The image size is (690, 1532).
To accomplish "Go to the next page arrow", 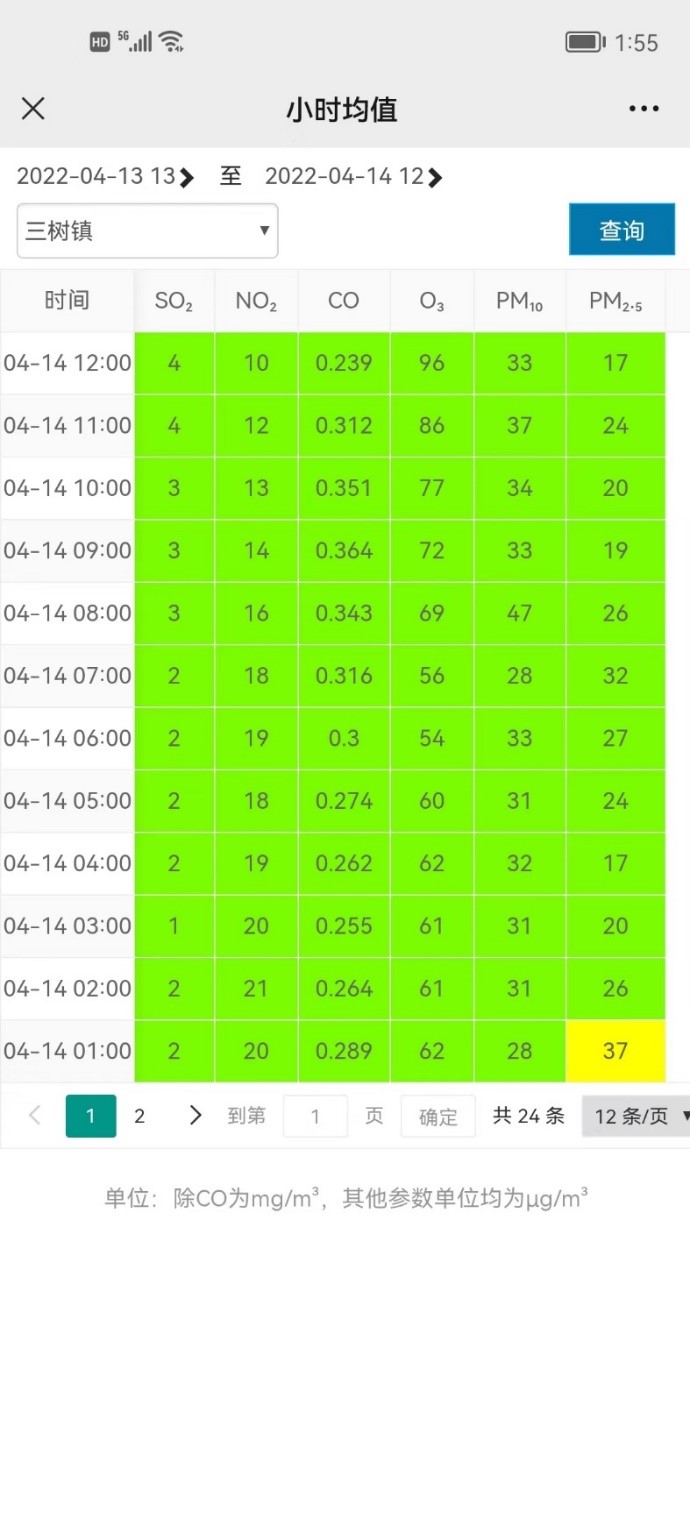I will click(x=195, y=1116).
